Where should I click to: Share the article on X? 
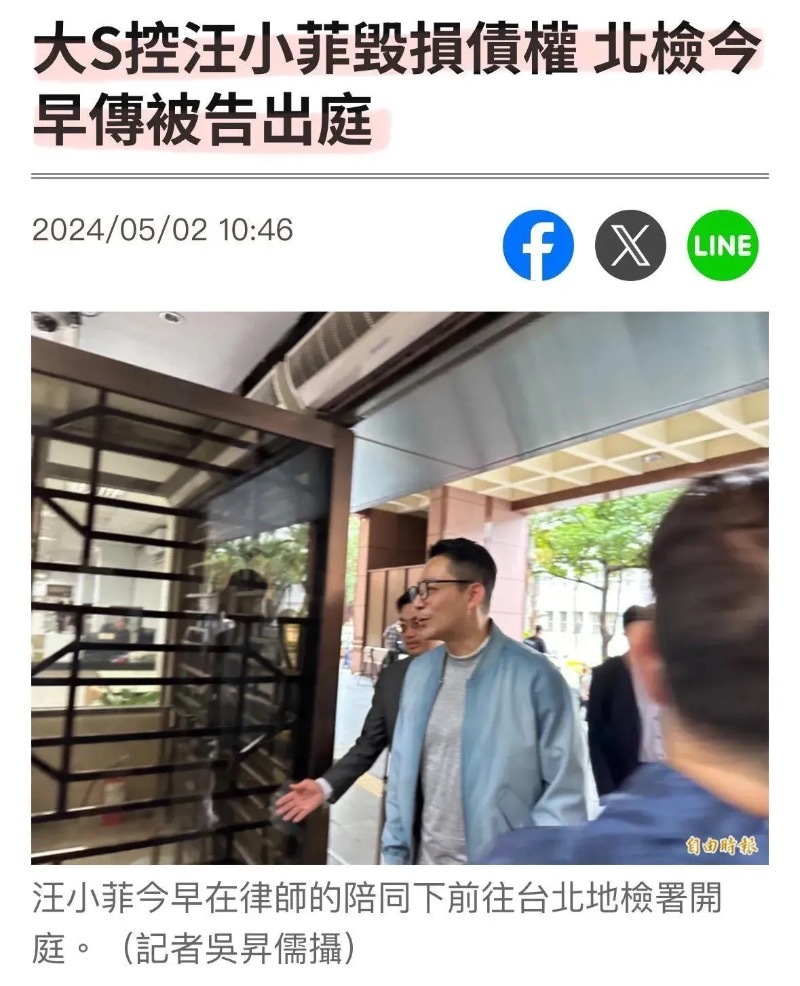[630, 245]
